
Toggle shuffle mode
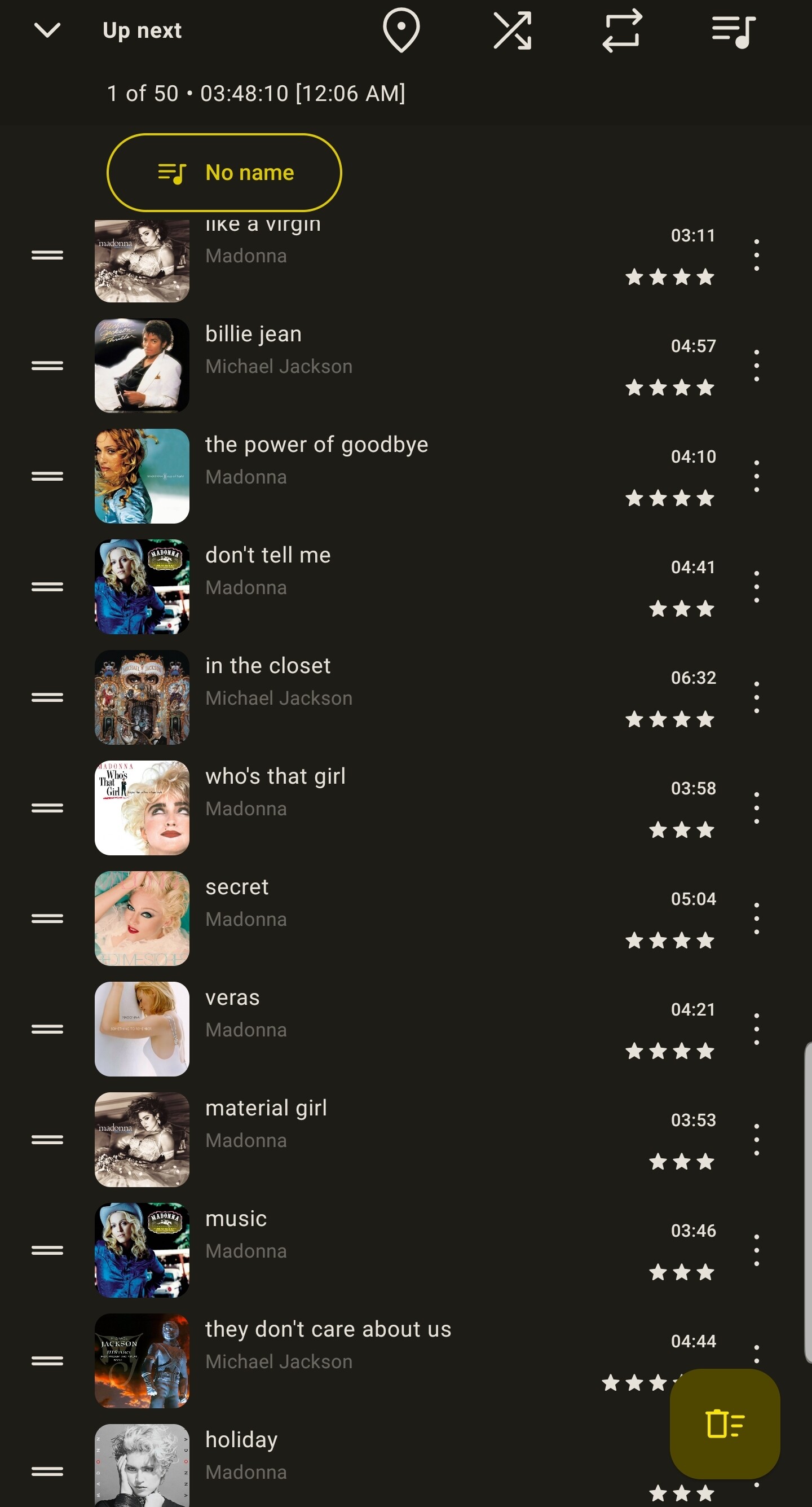[512, 30]
